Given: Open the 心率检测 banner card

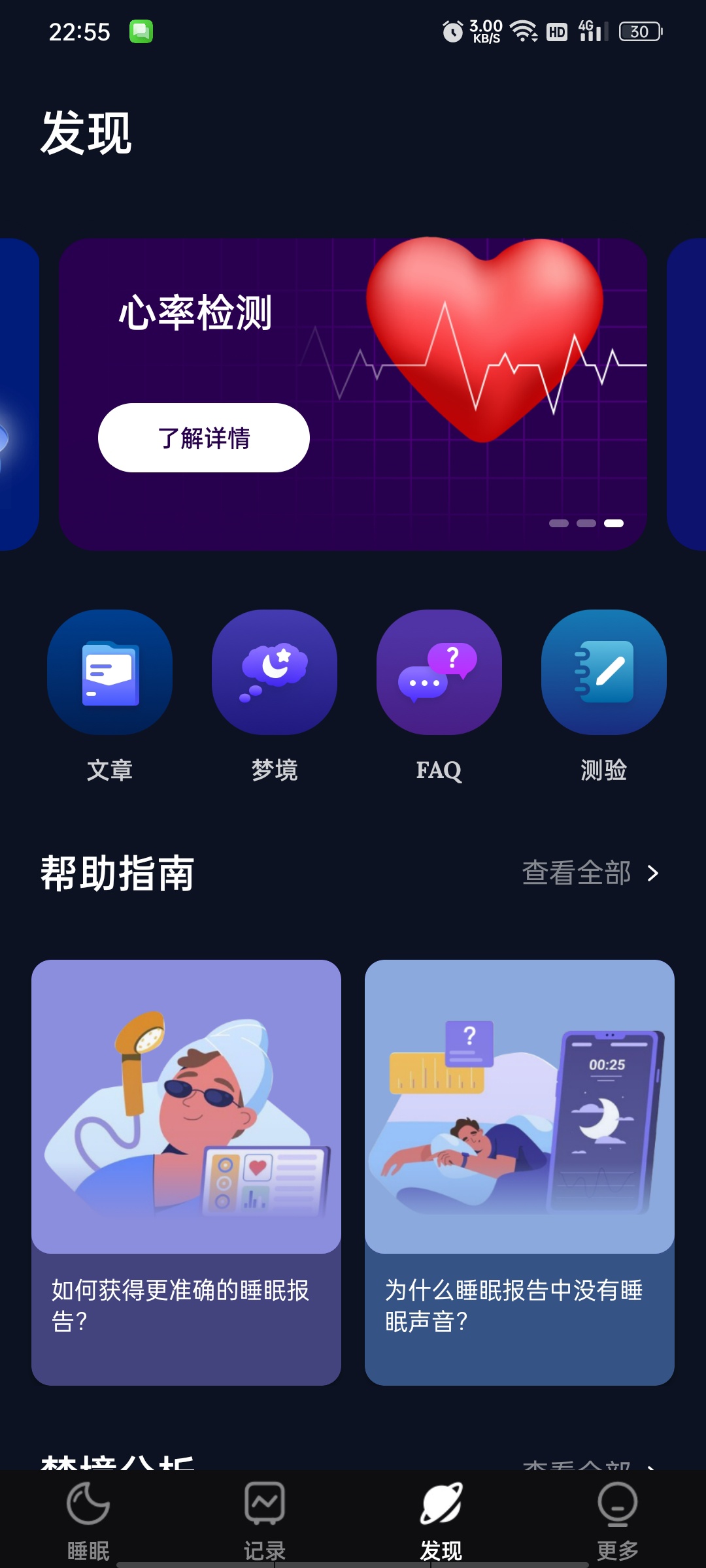Looking at the screenshot, I should [x=353, y=394].
